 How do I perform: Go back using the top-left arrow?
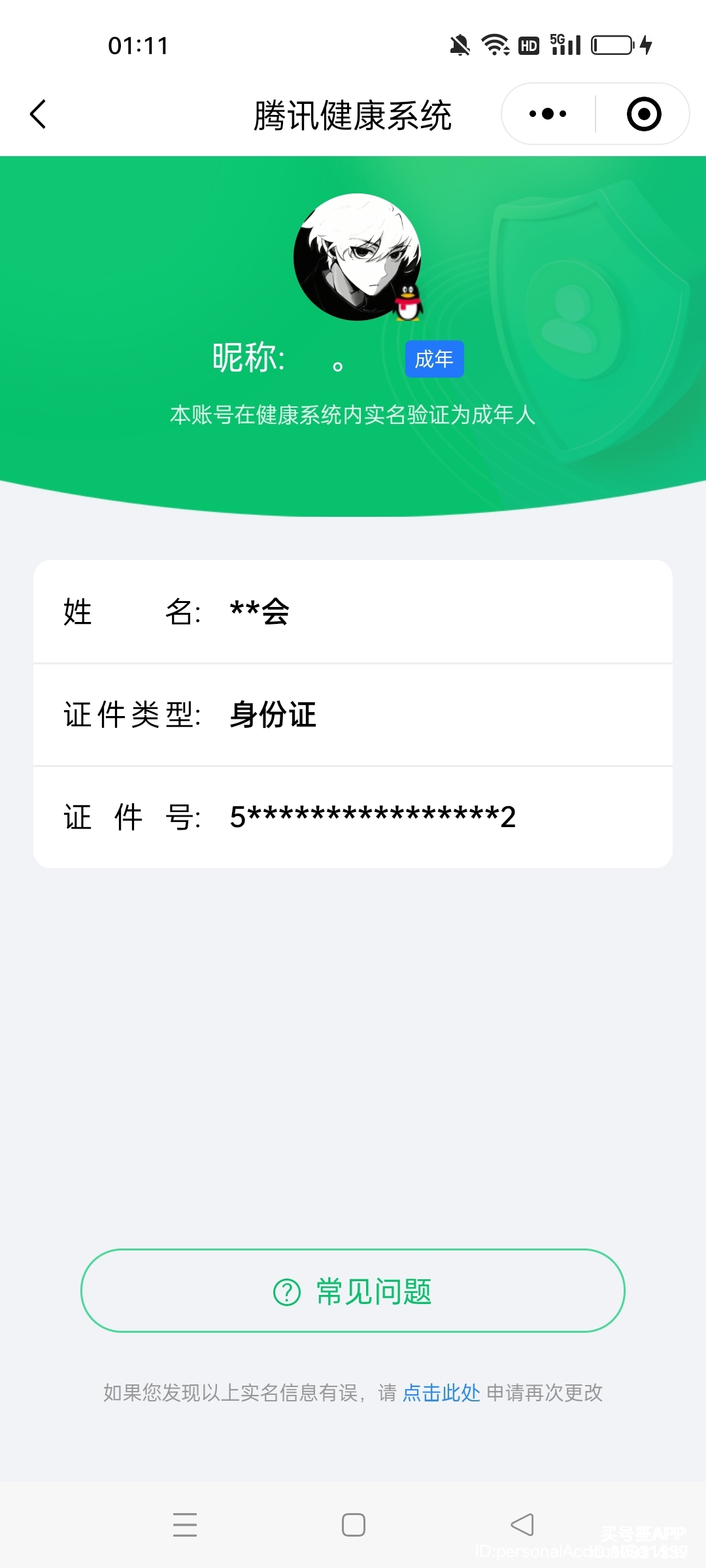[x=39, y=114]
